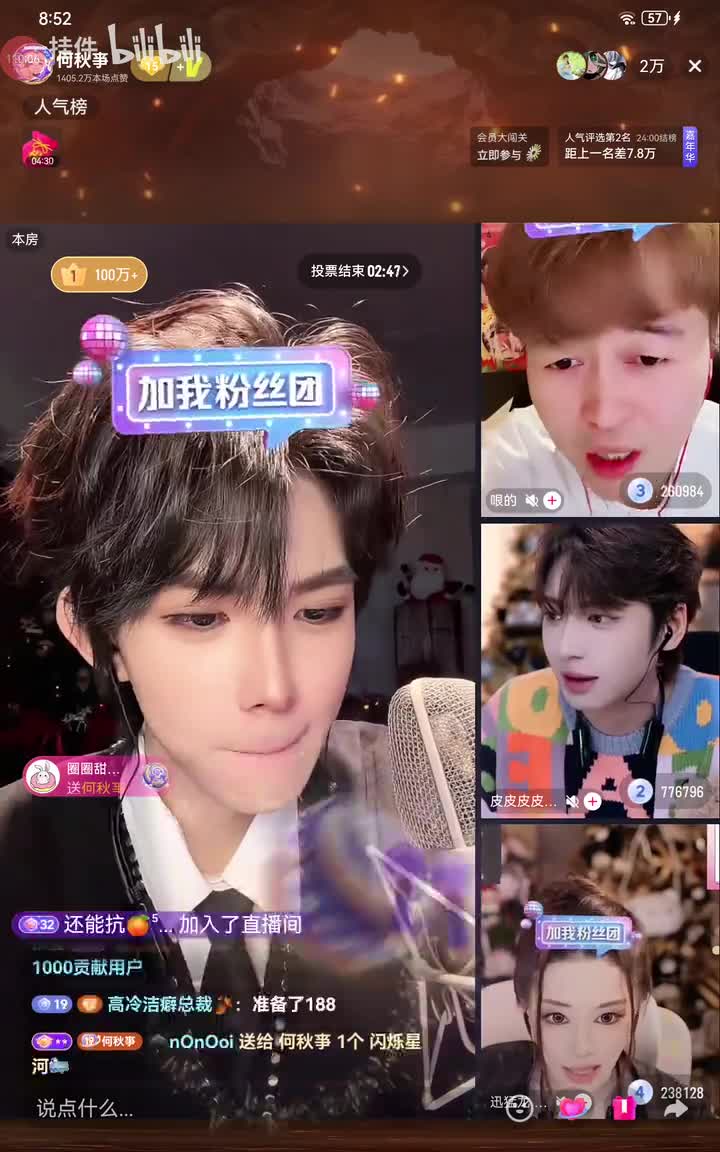The height and width of the screenshot is (1152, 720).
Task: Open the 圈圈甜 gift notification banner
Action: (95, 777)
